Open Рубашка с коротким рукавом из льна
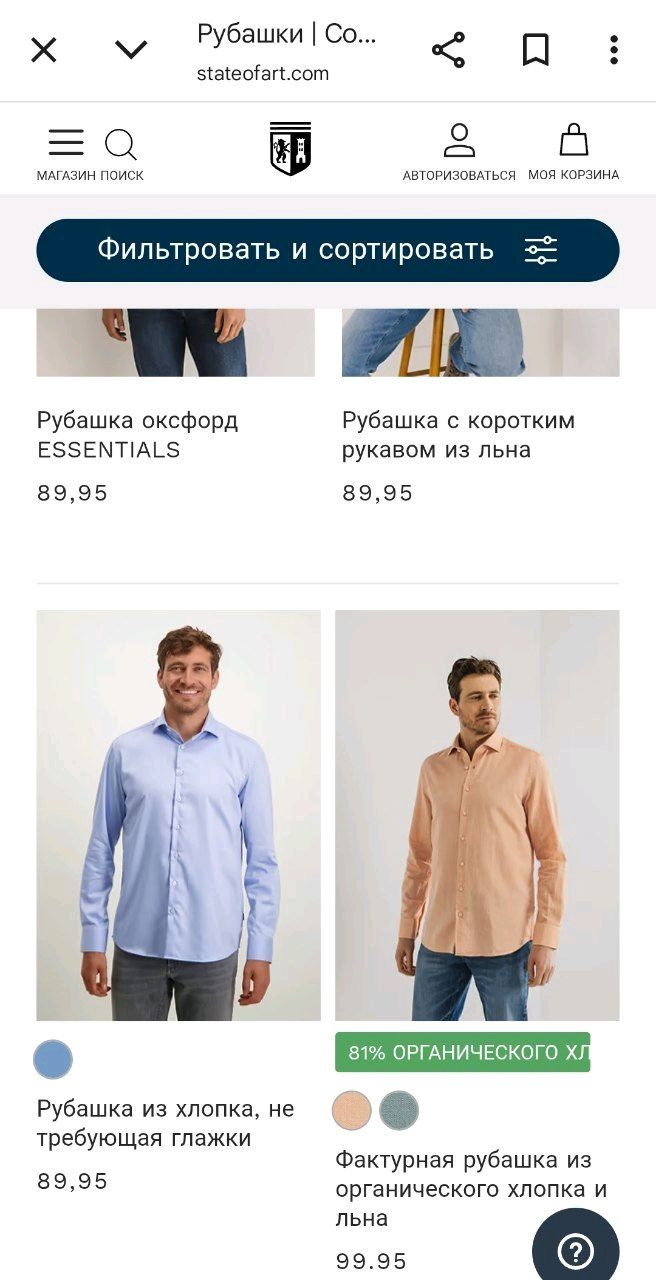 (458, 435)
